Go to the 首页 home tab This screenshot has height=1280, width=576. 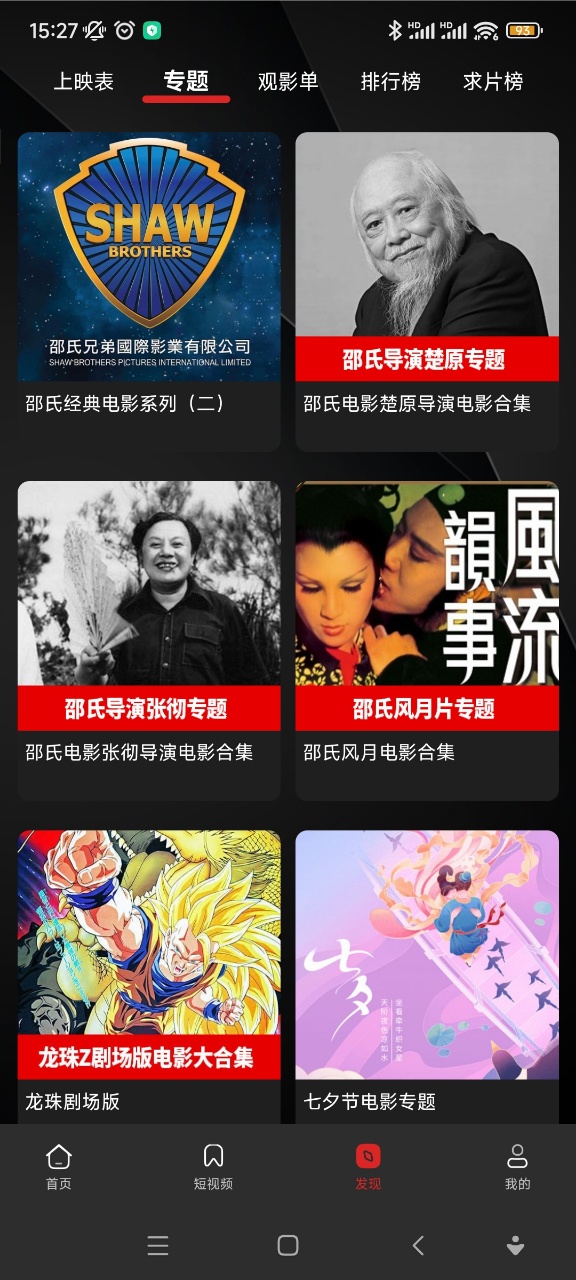pos(59,1167)
